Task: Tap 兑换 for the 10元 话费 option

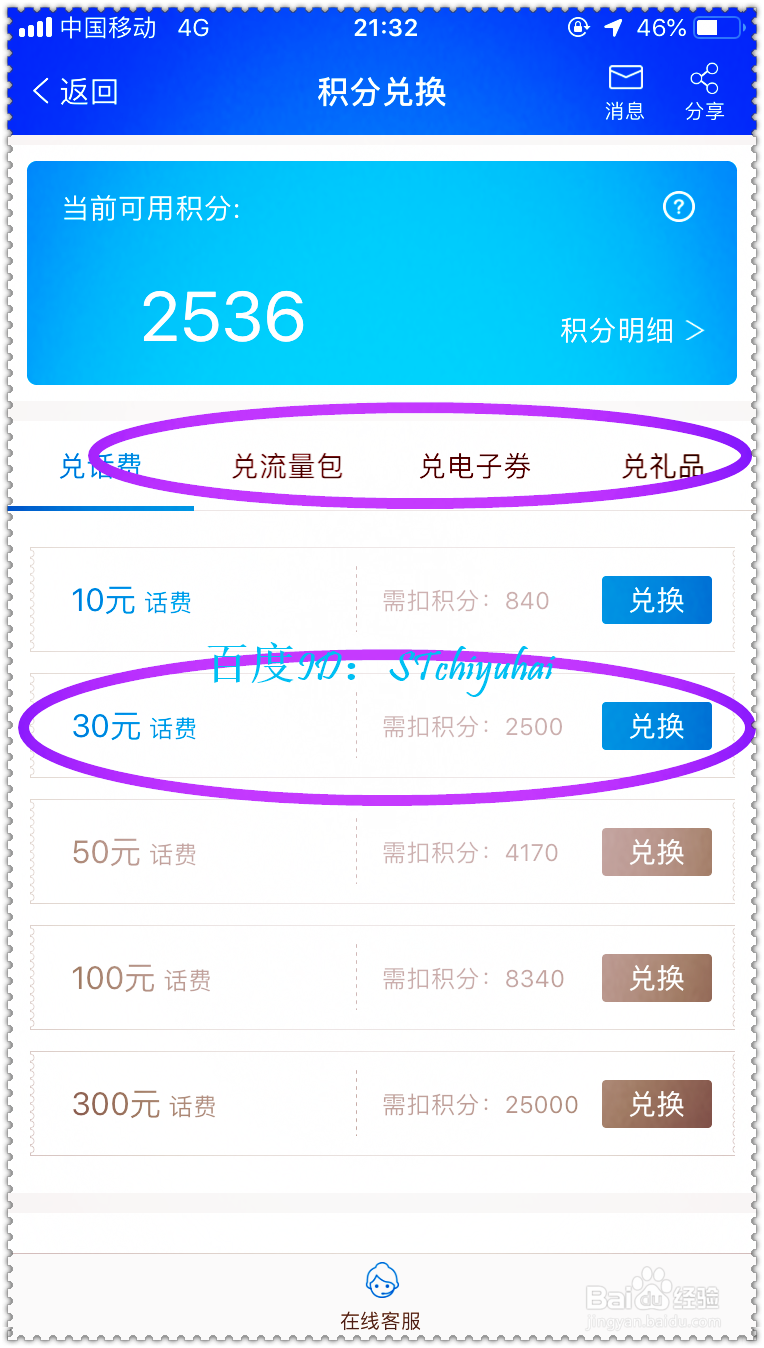Action: [656, 600]
